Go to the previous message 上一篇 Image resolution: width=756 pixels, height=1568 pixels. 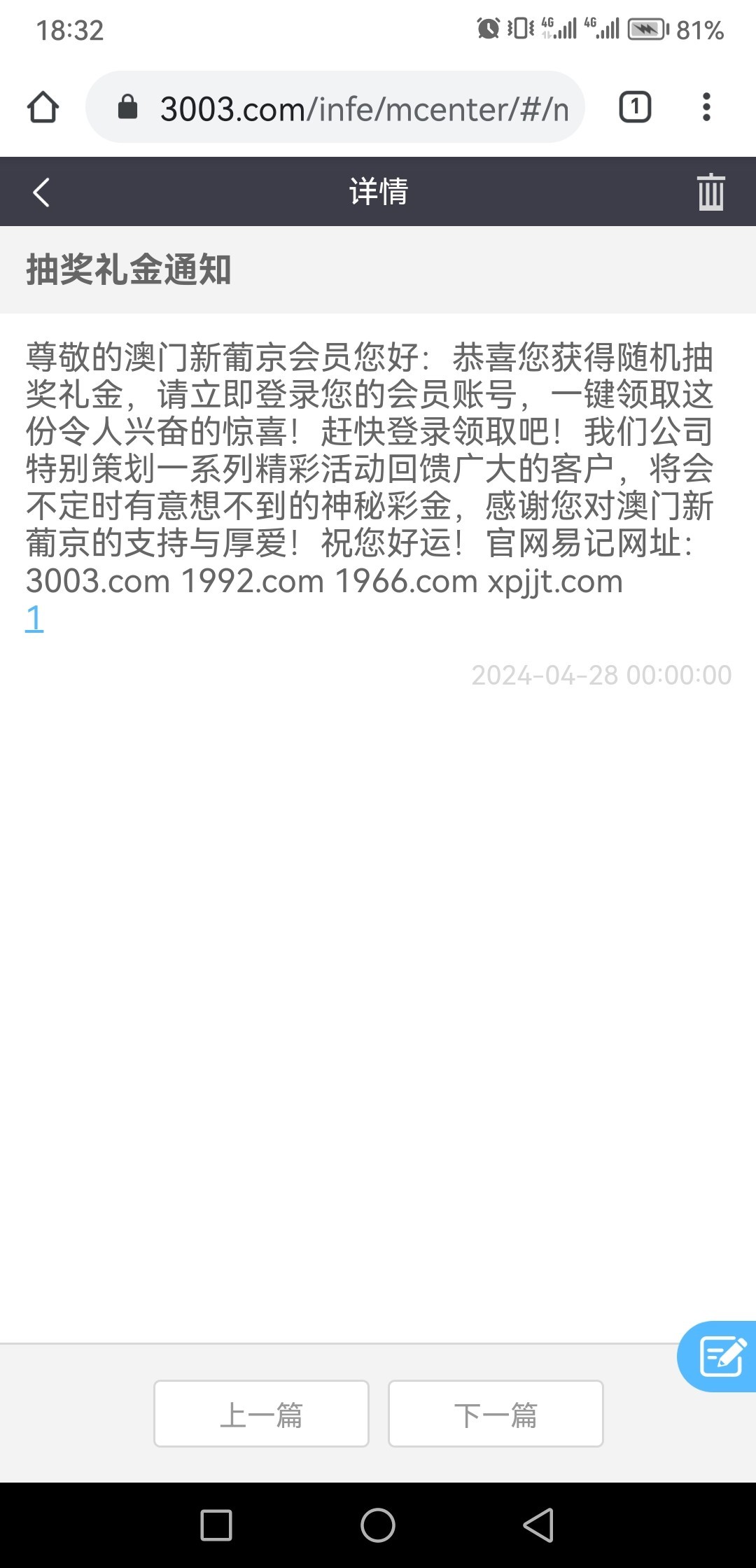261,1414
